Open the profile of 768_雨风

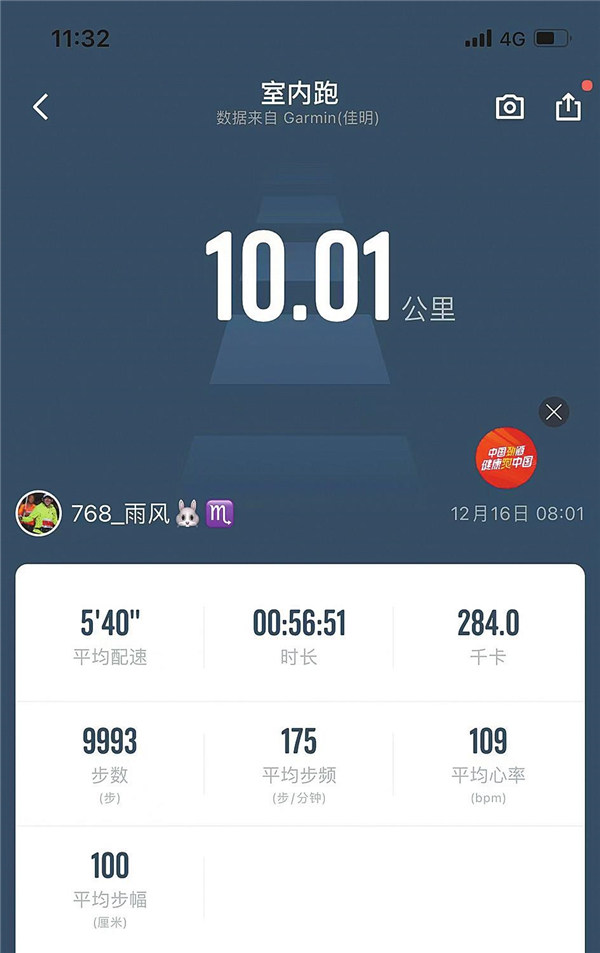click(39, 514)
